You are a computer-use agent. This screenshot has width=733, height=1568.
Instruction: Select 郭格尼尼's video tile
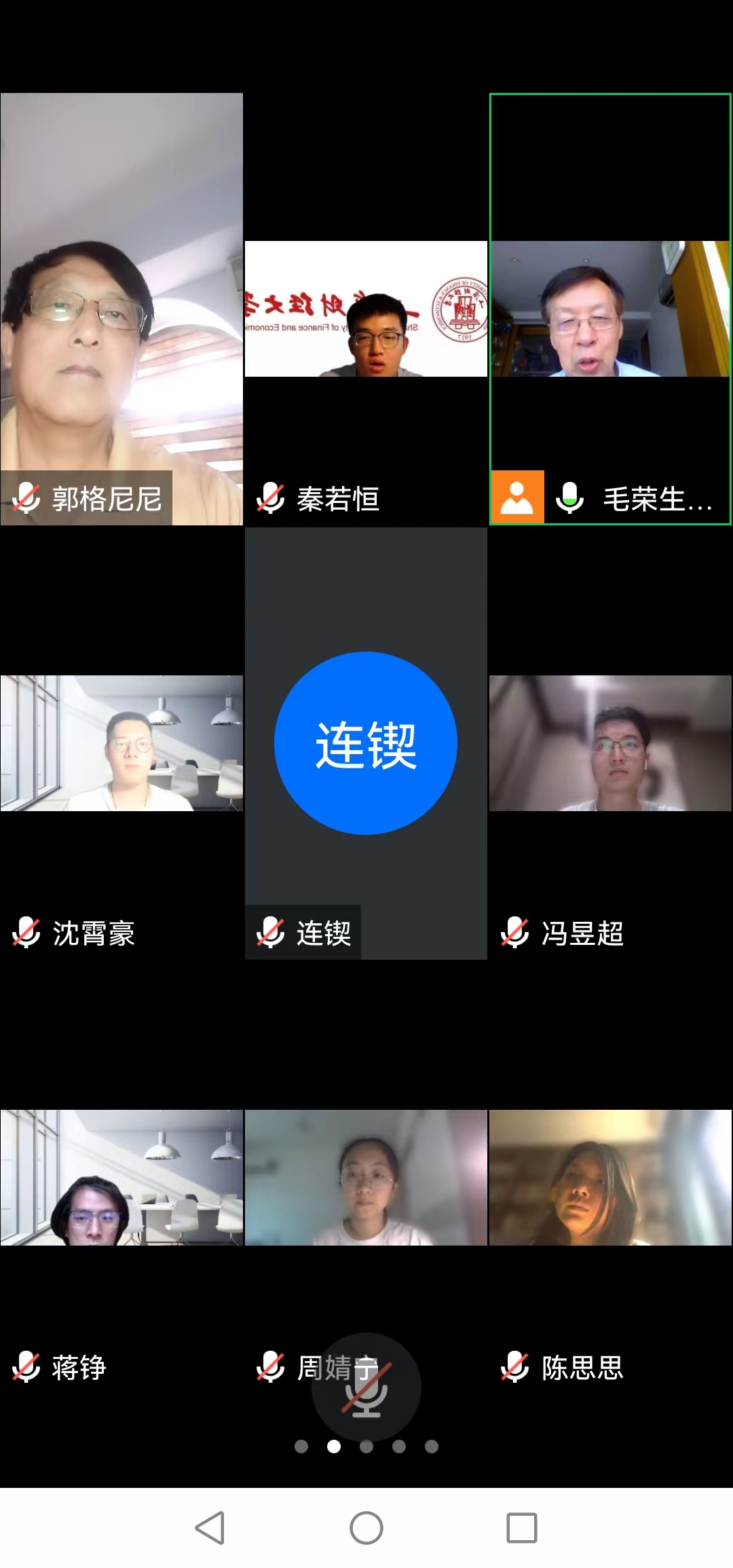[x=121, y=309]
